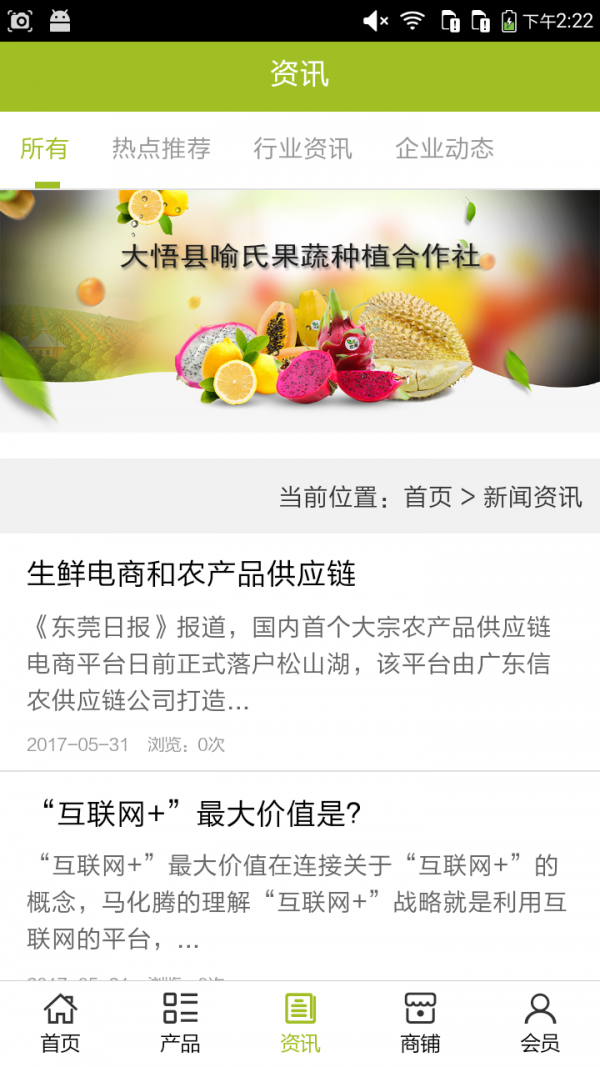The height and width of the screenshot is (1067, 600).
Task: Switch to the 产品 bottom tab
Action: pyautogui.click(x=180, y=1022)
